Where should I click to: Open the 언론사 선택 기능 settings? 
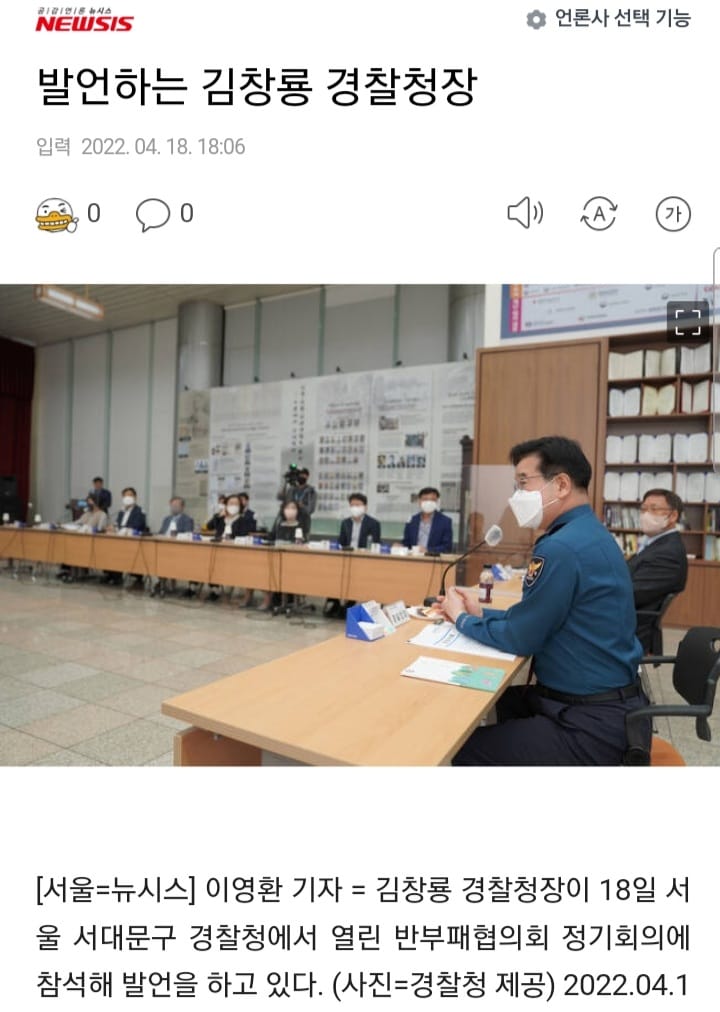click(x=608, y=19)
